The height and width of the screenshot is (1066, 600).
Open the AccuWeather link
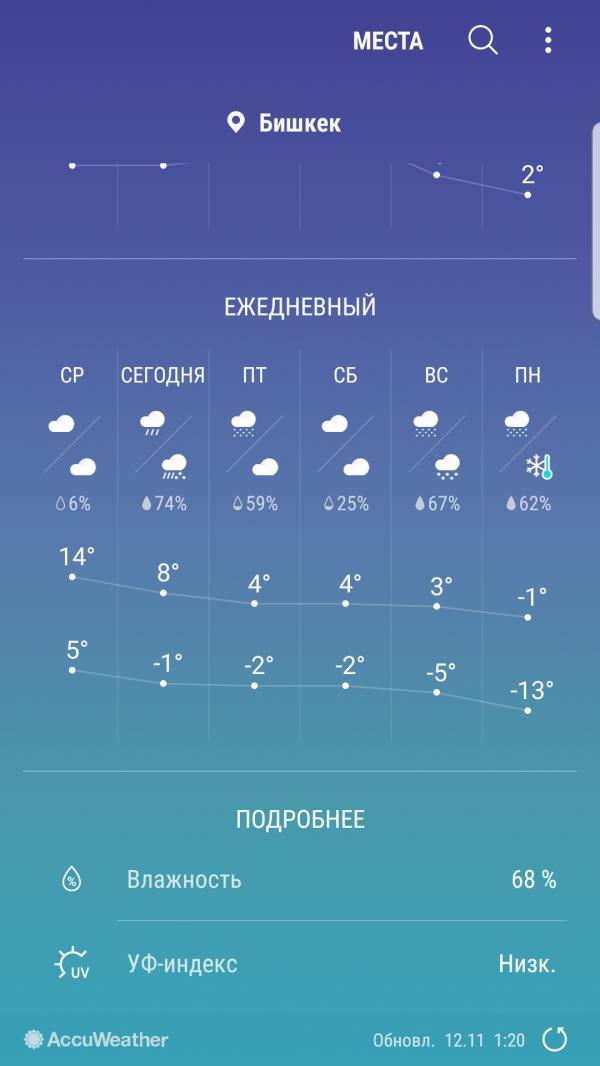(x=97, y=1039)
